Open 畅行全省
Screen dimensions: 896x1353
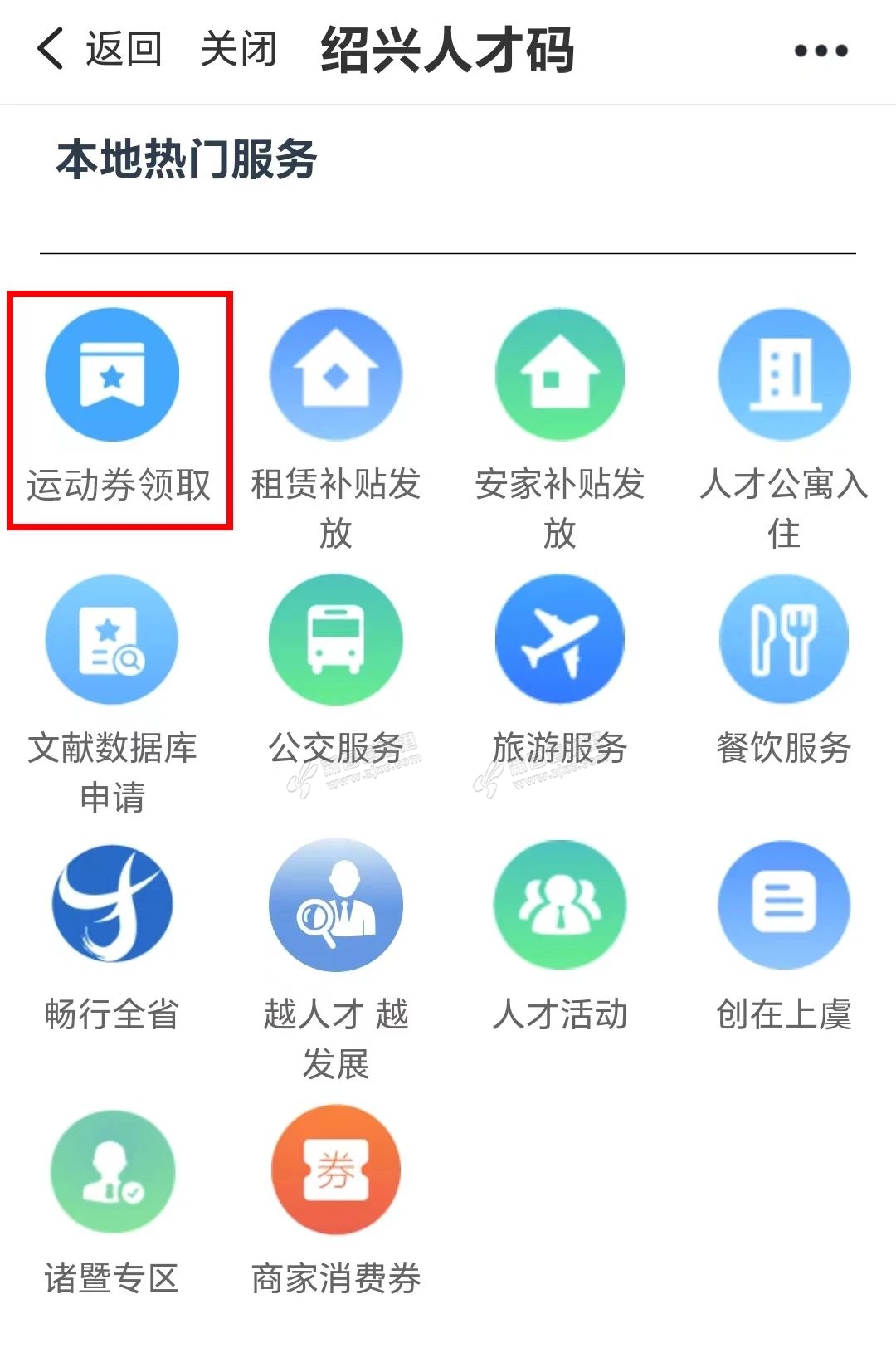point(113,905)
